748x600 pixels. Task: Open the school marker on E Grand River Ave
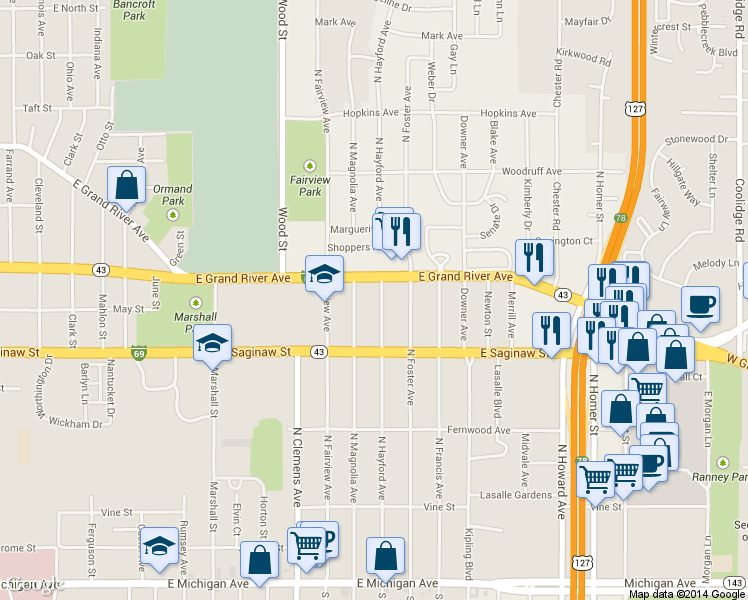(x=324, y=274)
